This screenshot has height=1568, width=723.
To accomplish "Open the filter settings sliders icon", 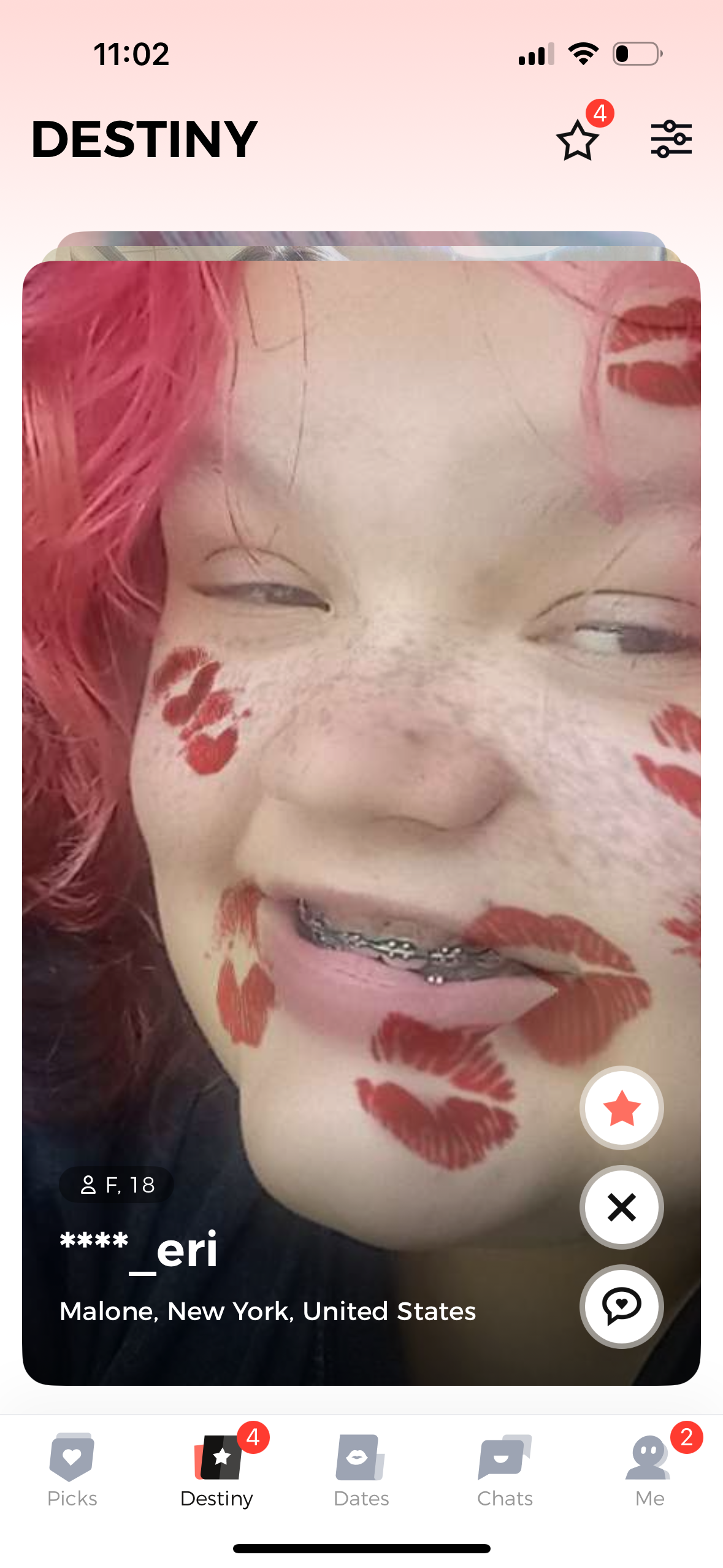I will (x=671, y=139).
